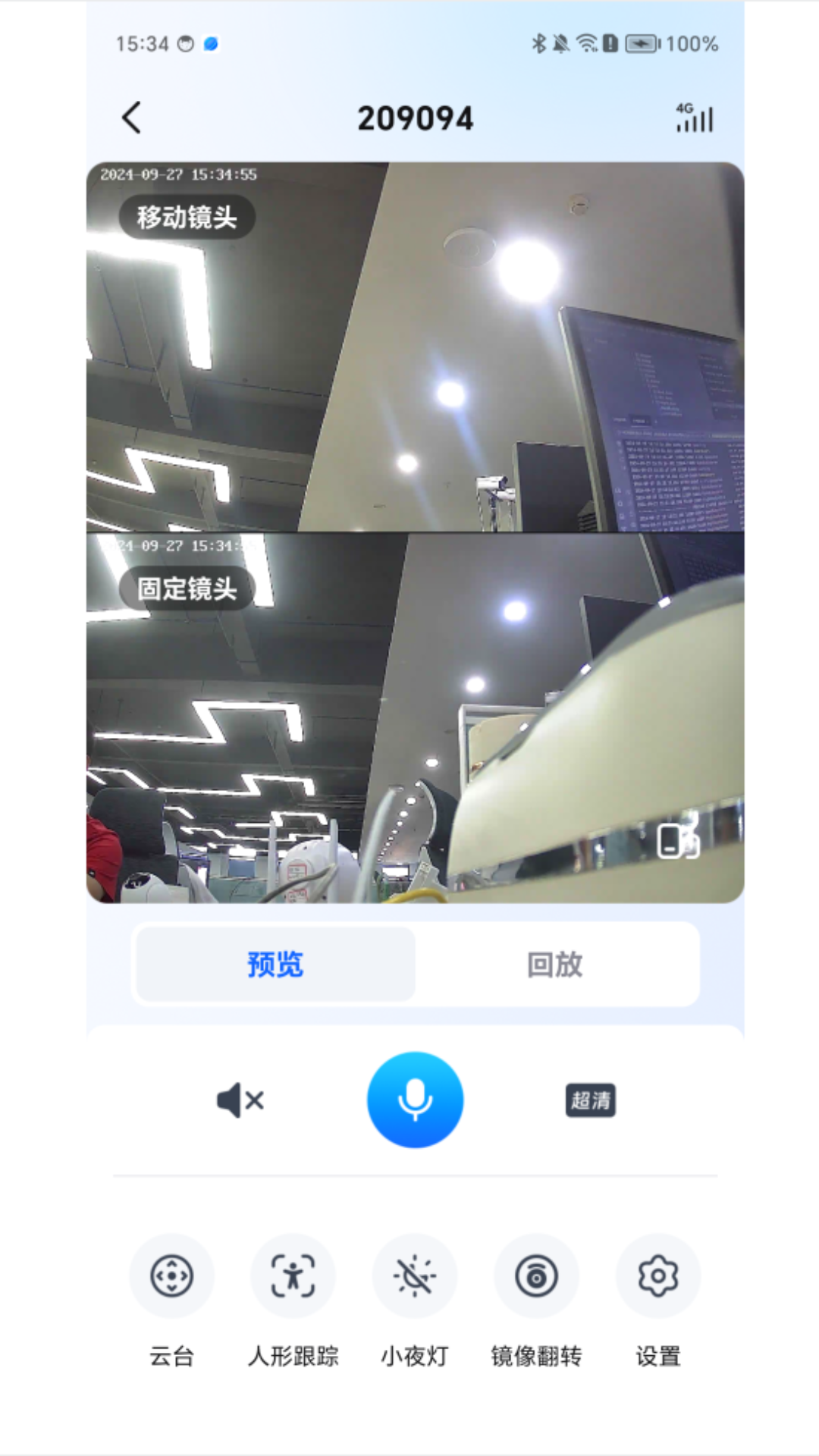Unmute the camera speaker
Viewport: 819px width, 1456px height.
(x=240, y=1100)
